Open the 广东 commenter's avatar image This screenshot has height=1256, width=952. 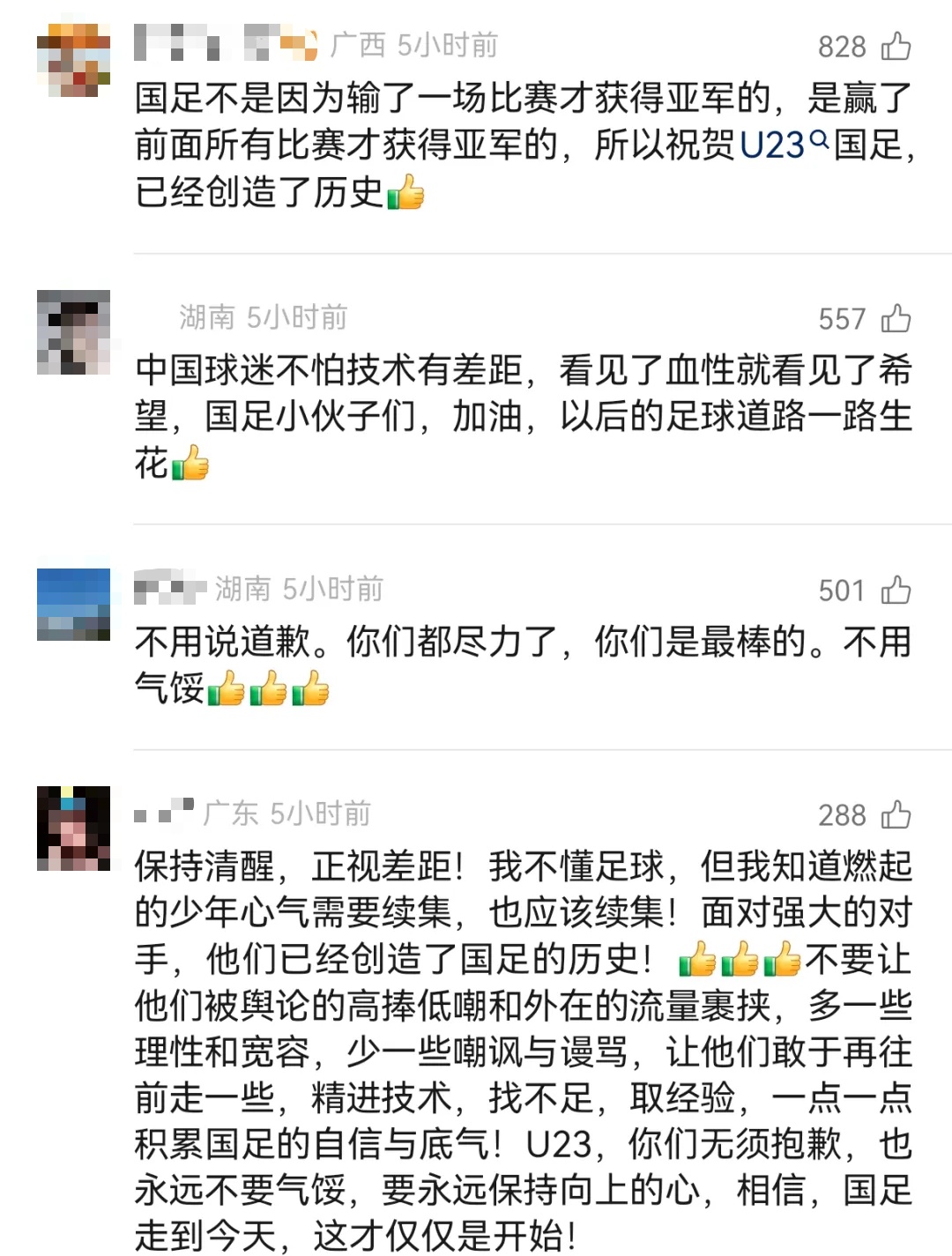[x=76, y=815]
